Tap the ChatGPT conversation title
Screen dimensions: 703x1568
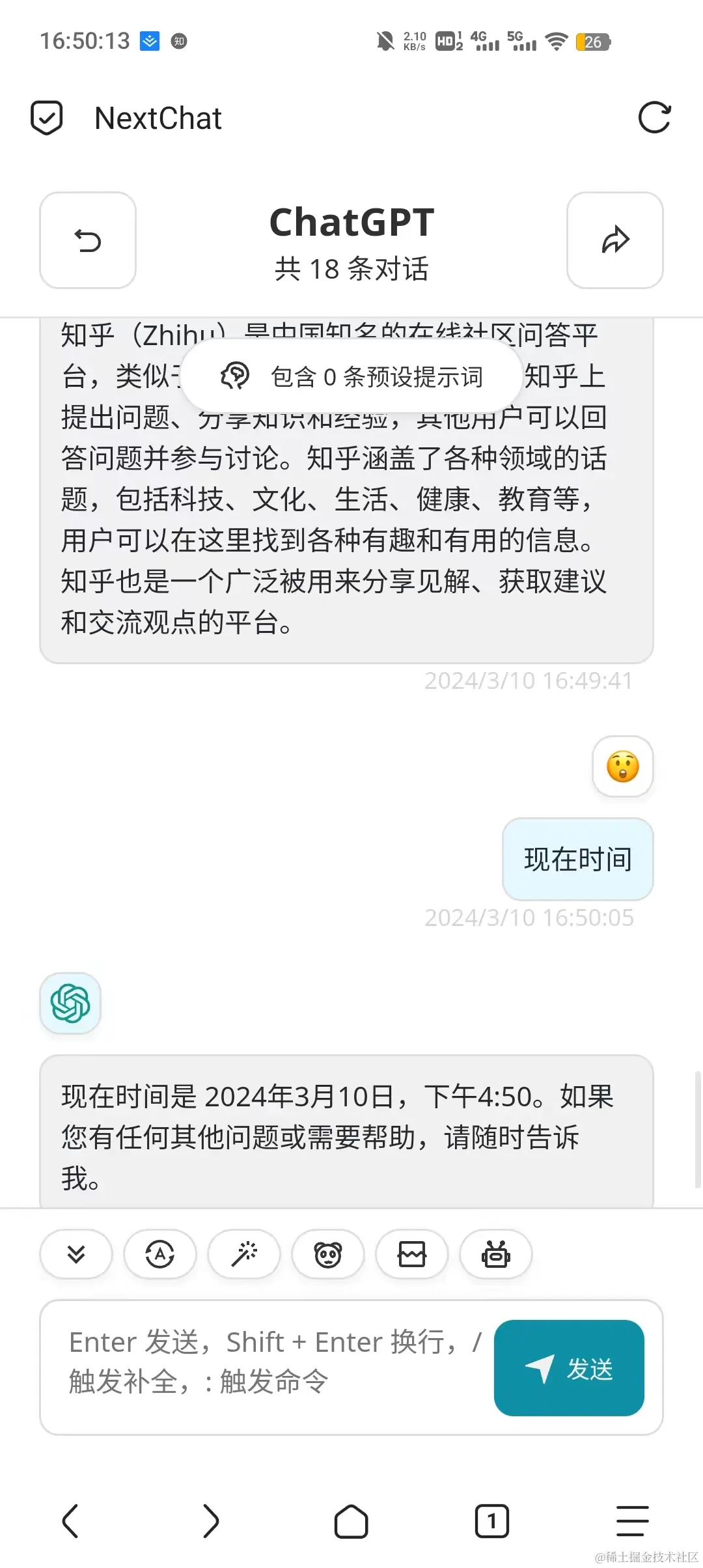(351, 221)
